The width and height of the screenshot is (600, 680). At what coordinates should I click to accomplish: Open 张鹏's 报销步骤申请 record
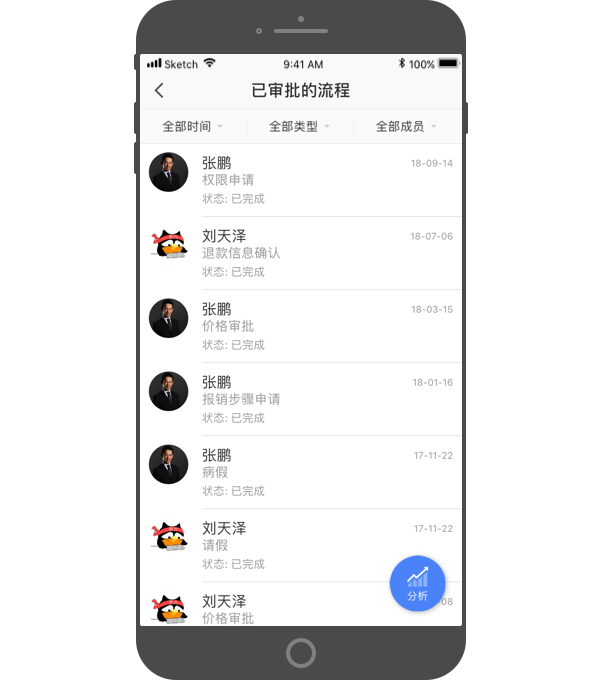(300, 399)
